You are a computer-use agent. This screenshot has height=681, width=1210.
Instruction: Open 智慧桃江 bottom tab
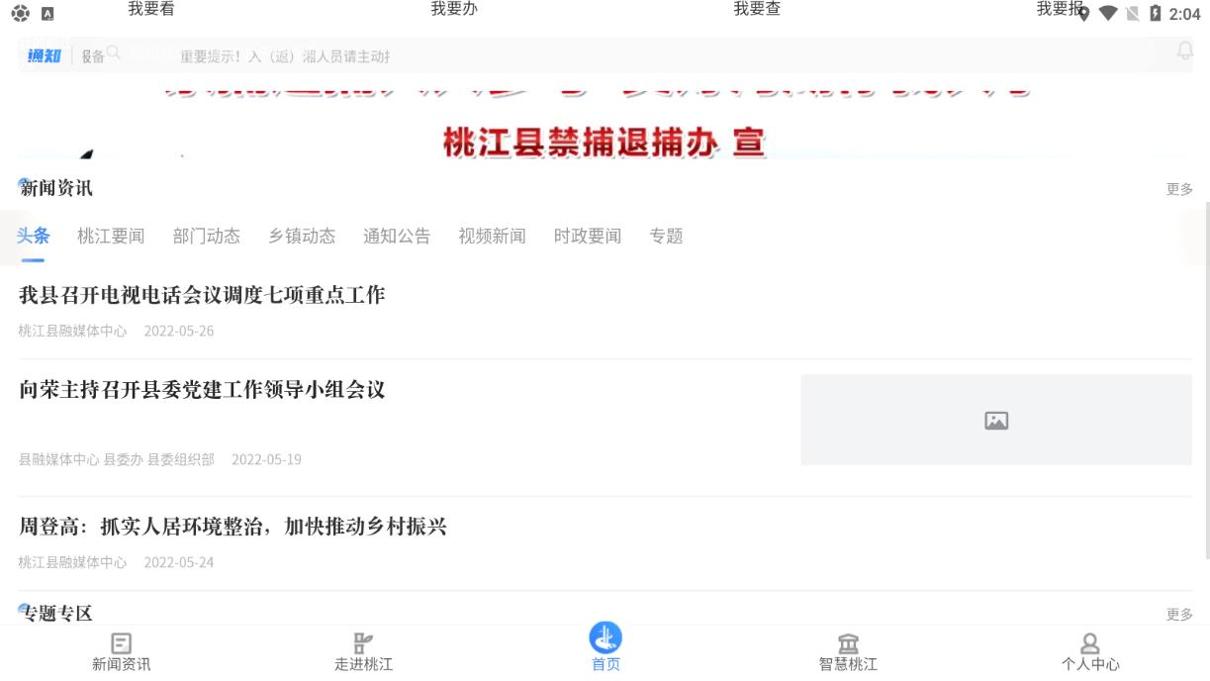pos(847,652)
